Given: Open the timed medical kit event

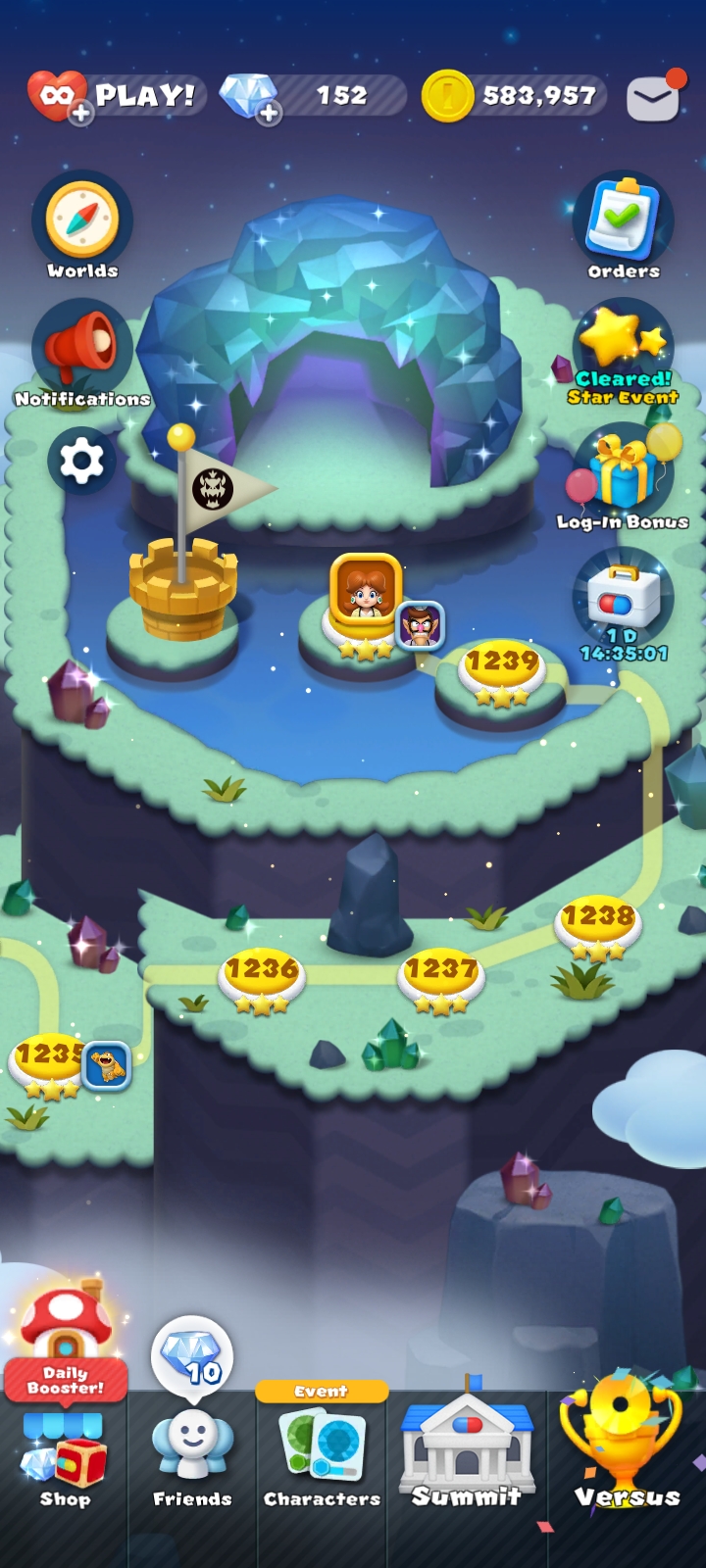Looking at the screenshot, I should [x=623, y=600].
